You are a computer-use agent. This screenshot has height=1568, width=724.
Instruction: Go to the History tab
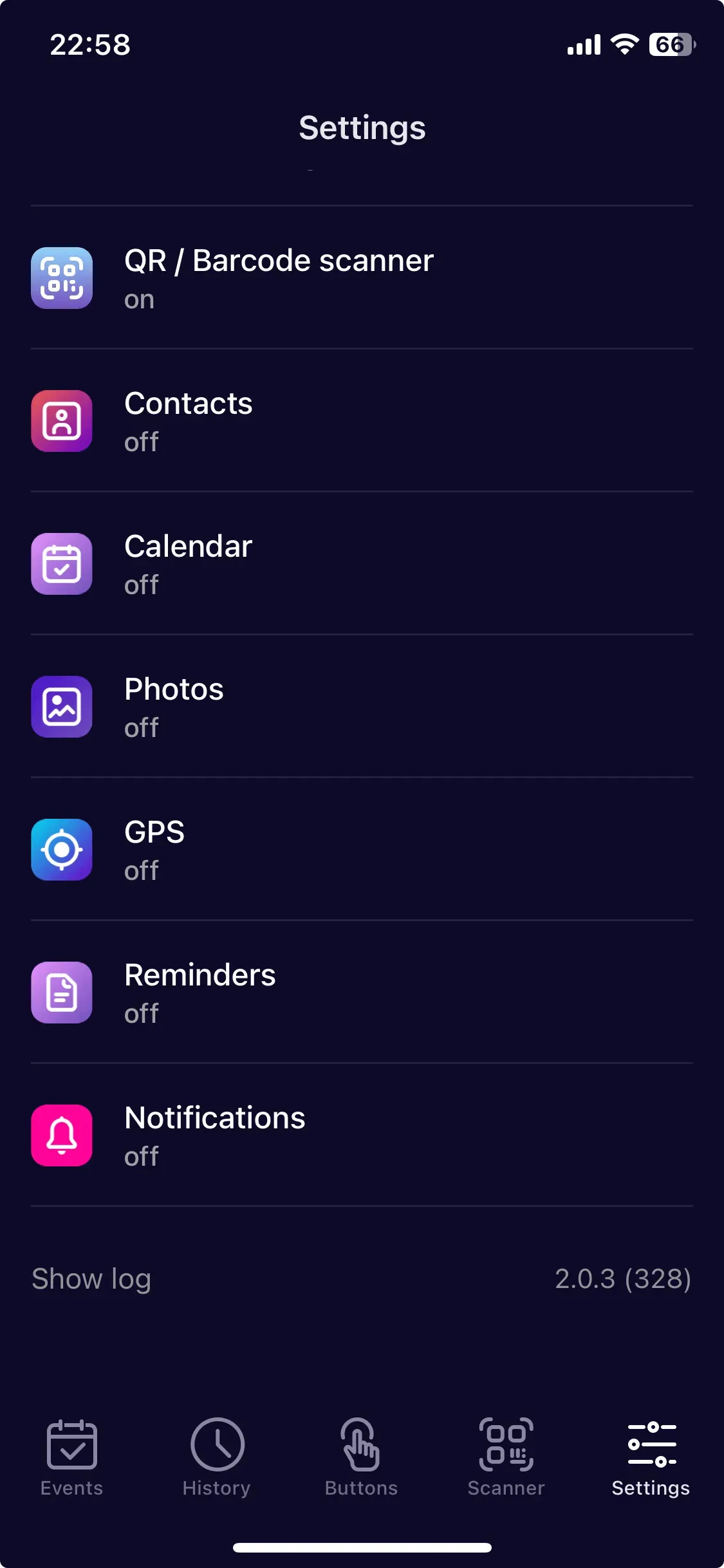217,1458
